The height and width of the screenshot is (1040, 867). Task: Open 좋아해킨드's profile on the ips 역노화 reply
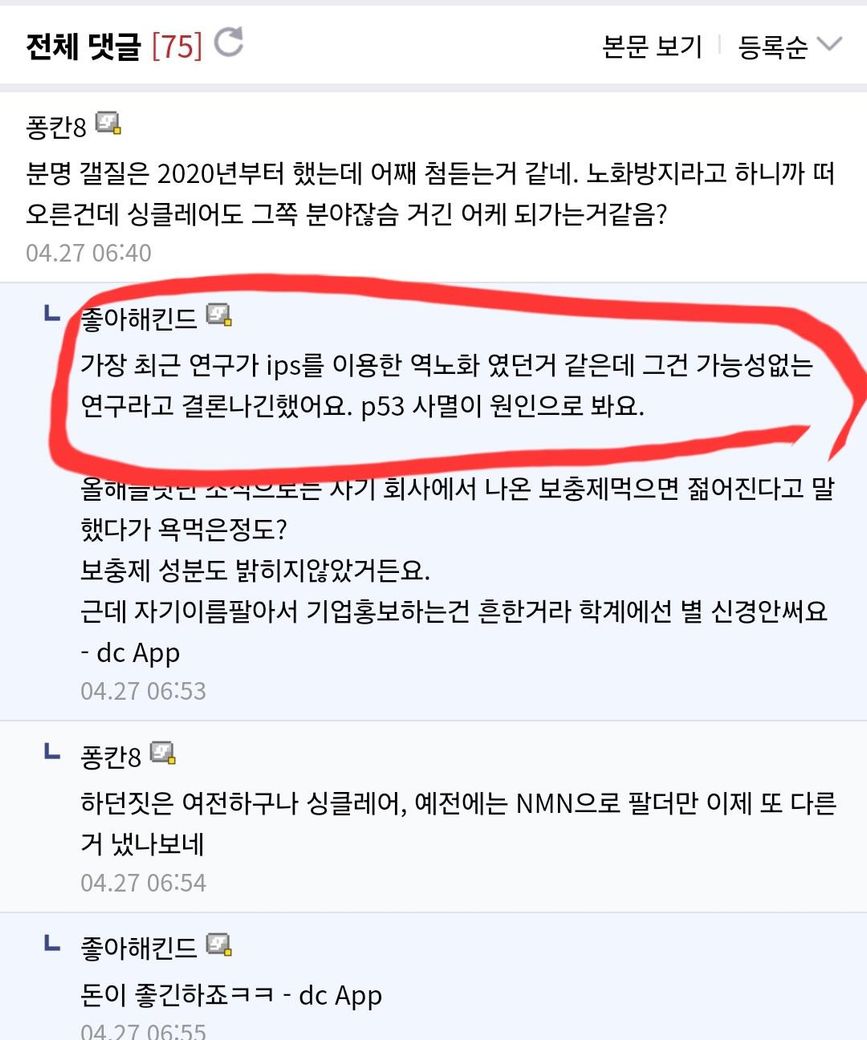[140, 317]
